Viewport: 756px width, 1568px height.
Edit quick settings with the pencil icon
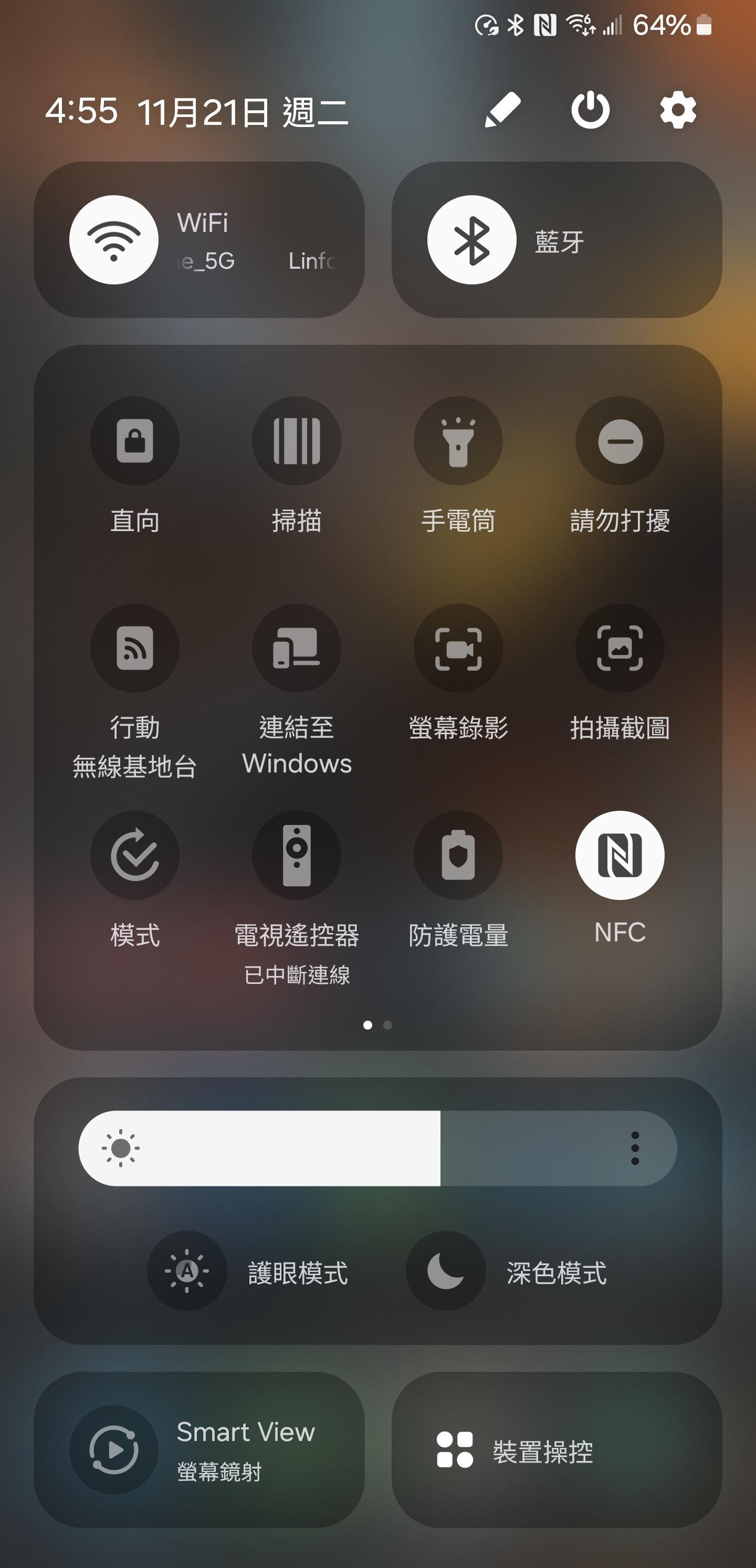(502, 110)
